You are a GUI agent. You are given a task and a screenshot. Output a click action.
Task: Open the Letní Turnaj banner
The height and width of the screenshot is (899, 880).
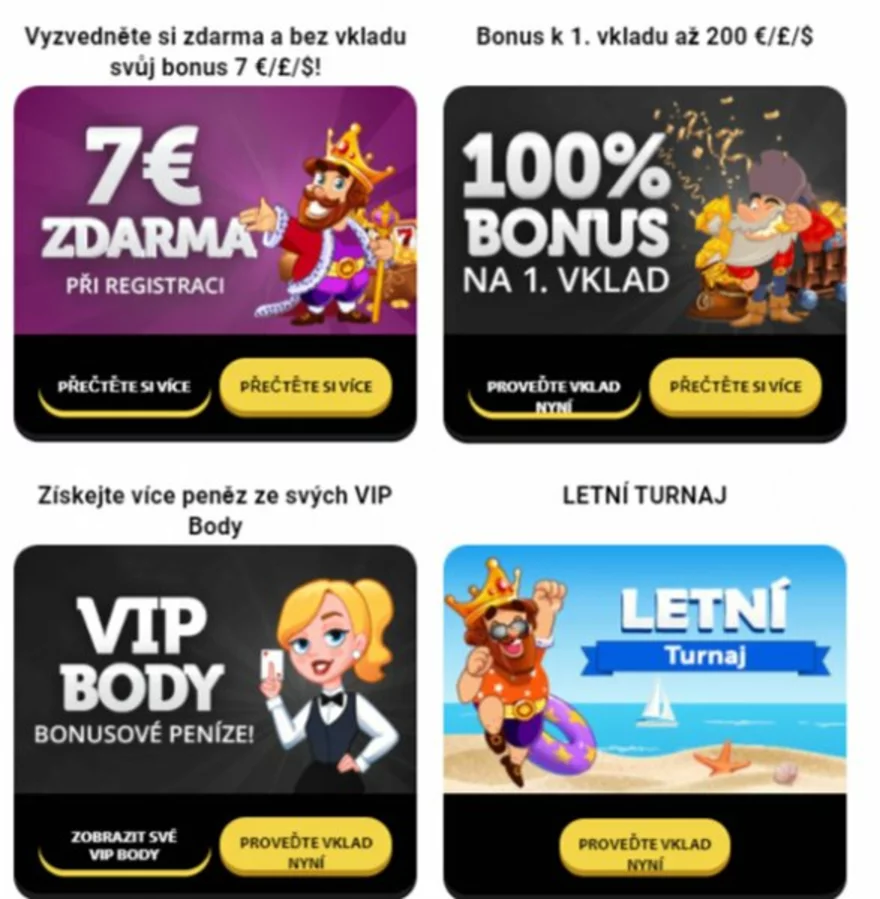(644, 669)
